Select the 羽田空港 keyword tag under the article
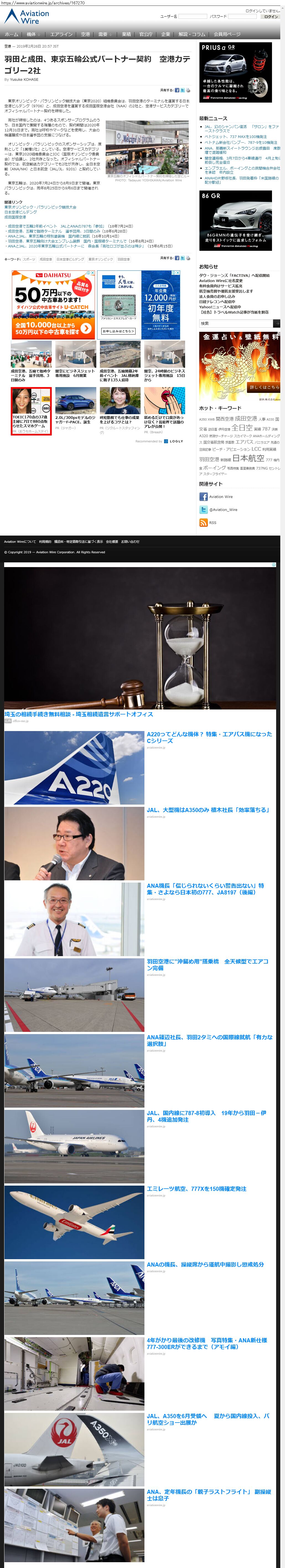 (124, 259)
